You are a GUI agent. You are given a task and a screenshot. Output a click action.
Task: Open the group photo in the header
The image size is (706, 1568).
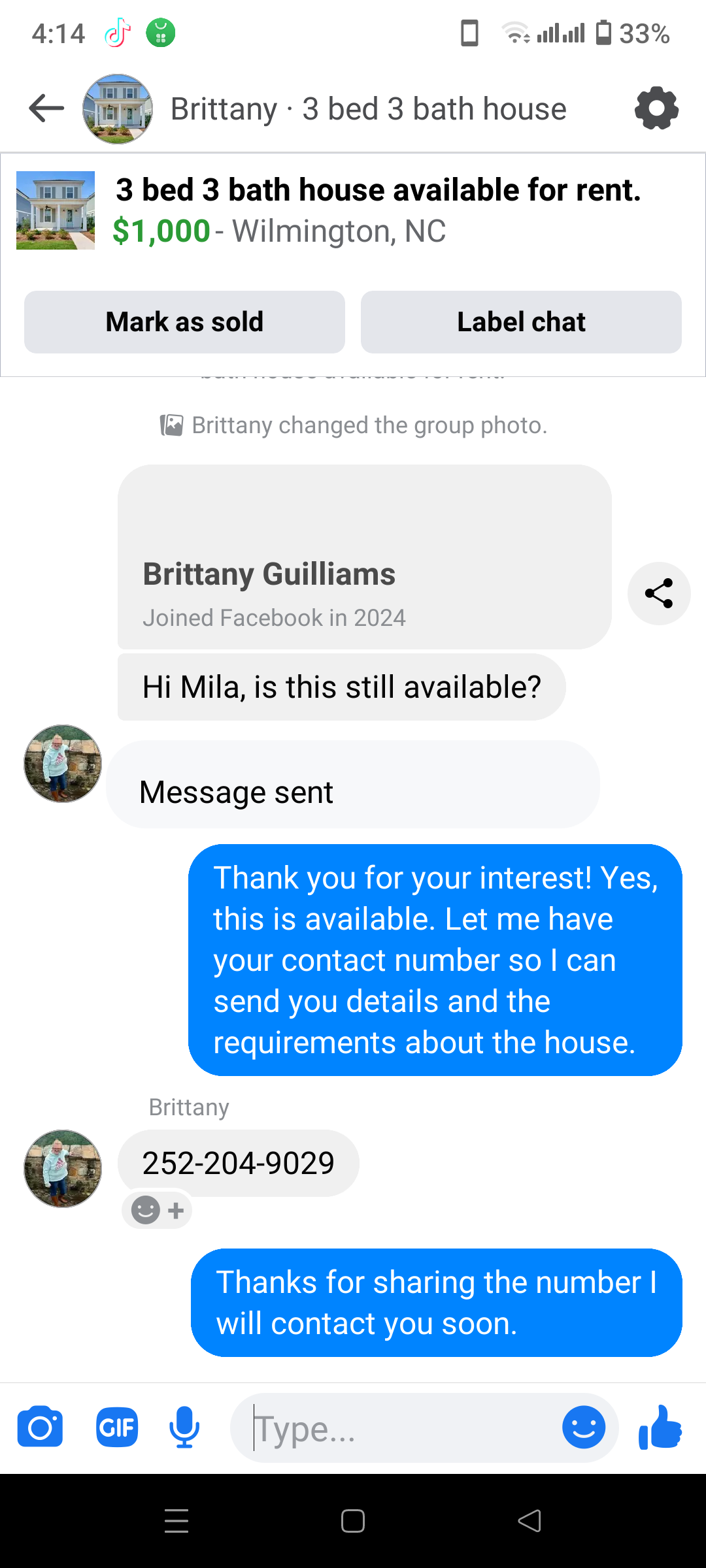click(x=118, y=108)
